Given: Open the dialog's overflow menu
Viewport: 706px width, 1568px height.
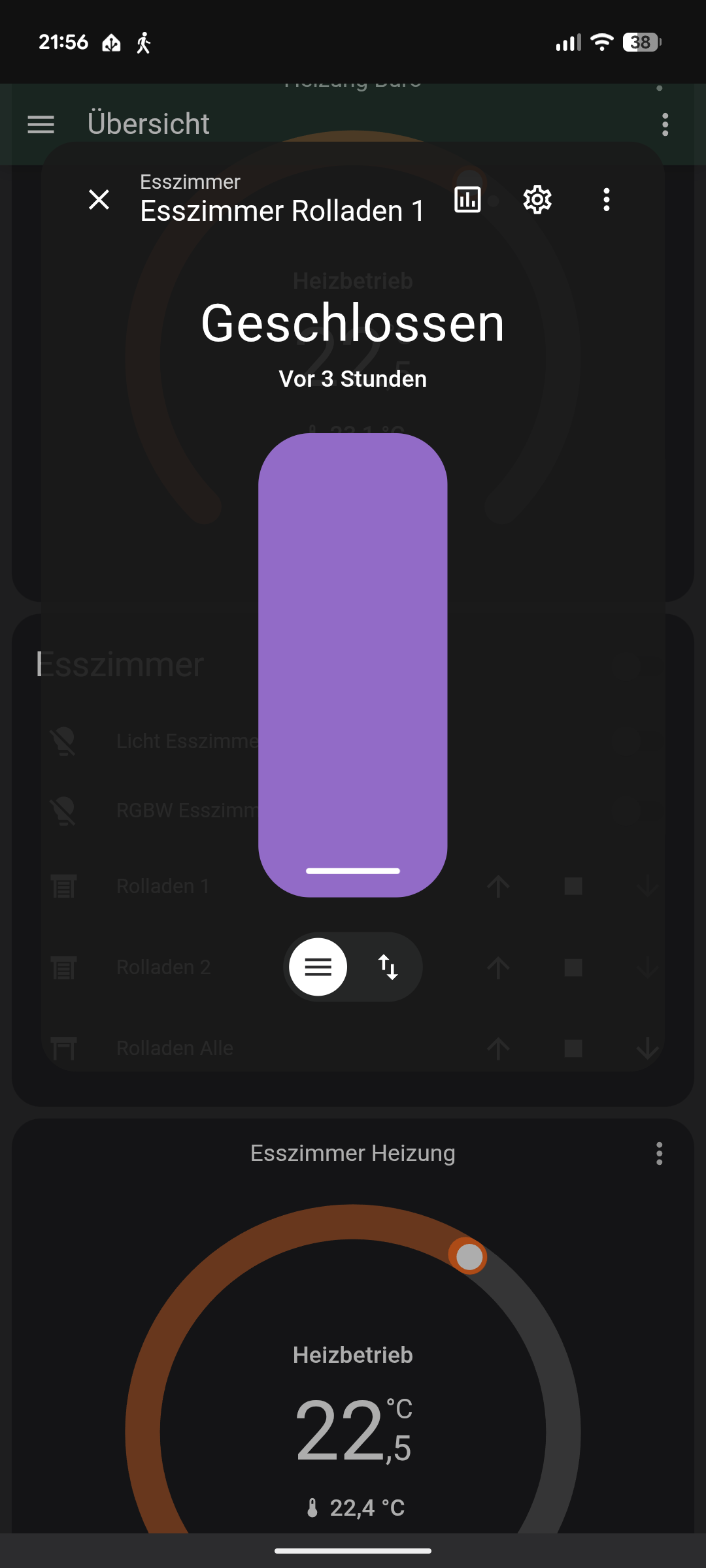Looking at the screenshot, I should point(607,199).
